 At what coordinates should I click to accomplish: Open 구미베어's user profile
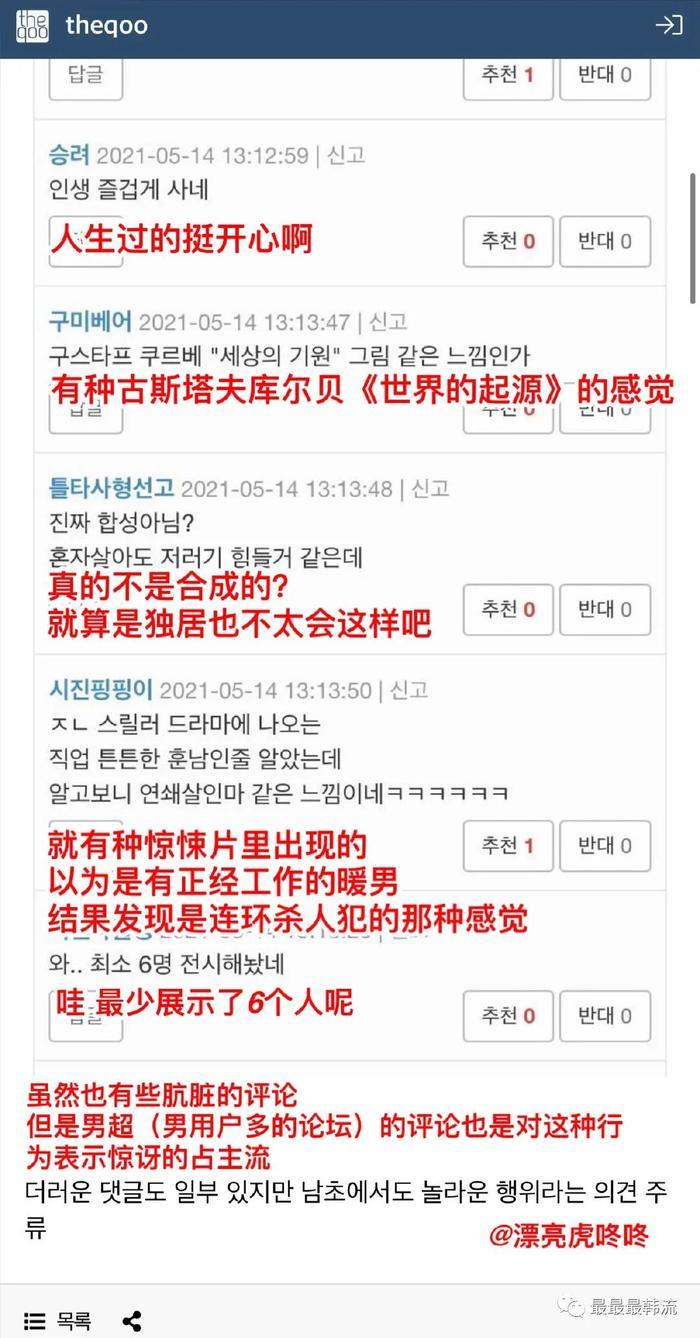tap(90, 322)
